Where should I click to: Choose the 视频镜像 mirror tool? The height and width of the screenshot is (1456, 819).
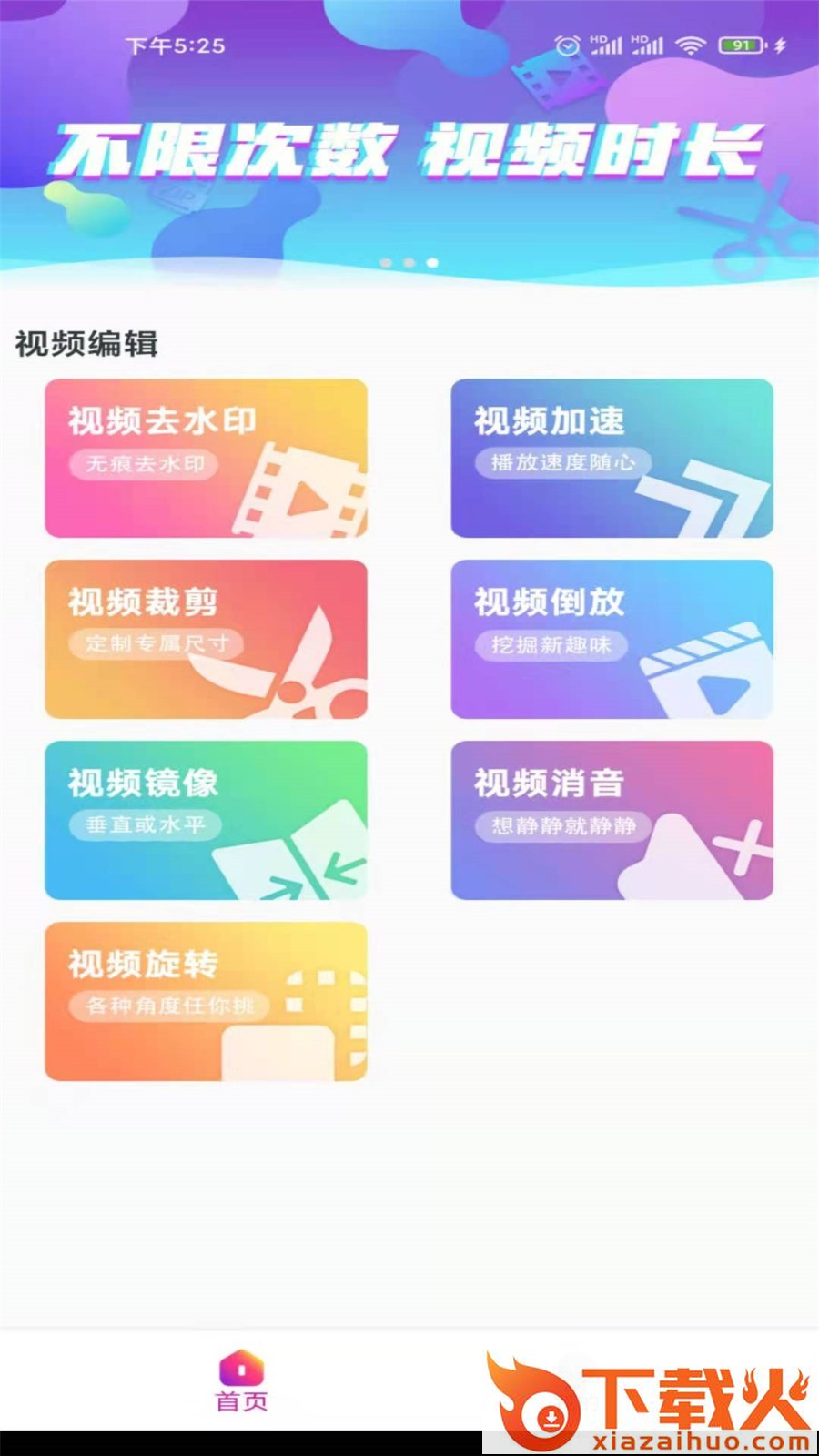pos(207,820)
